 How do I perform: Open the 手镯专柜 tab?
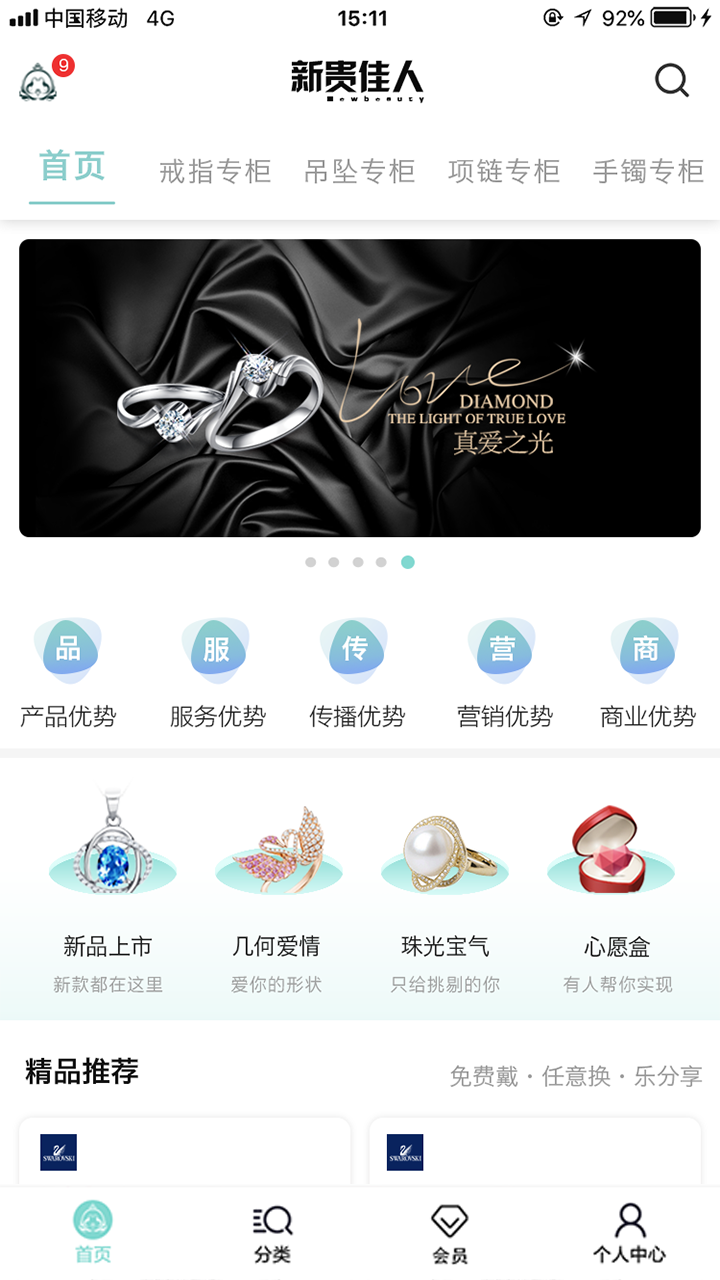(647, 171)
